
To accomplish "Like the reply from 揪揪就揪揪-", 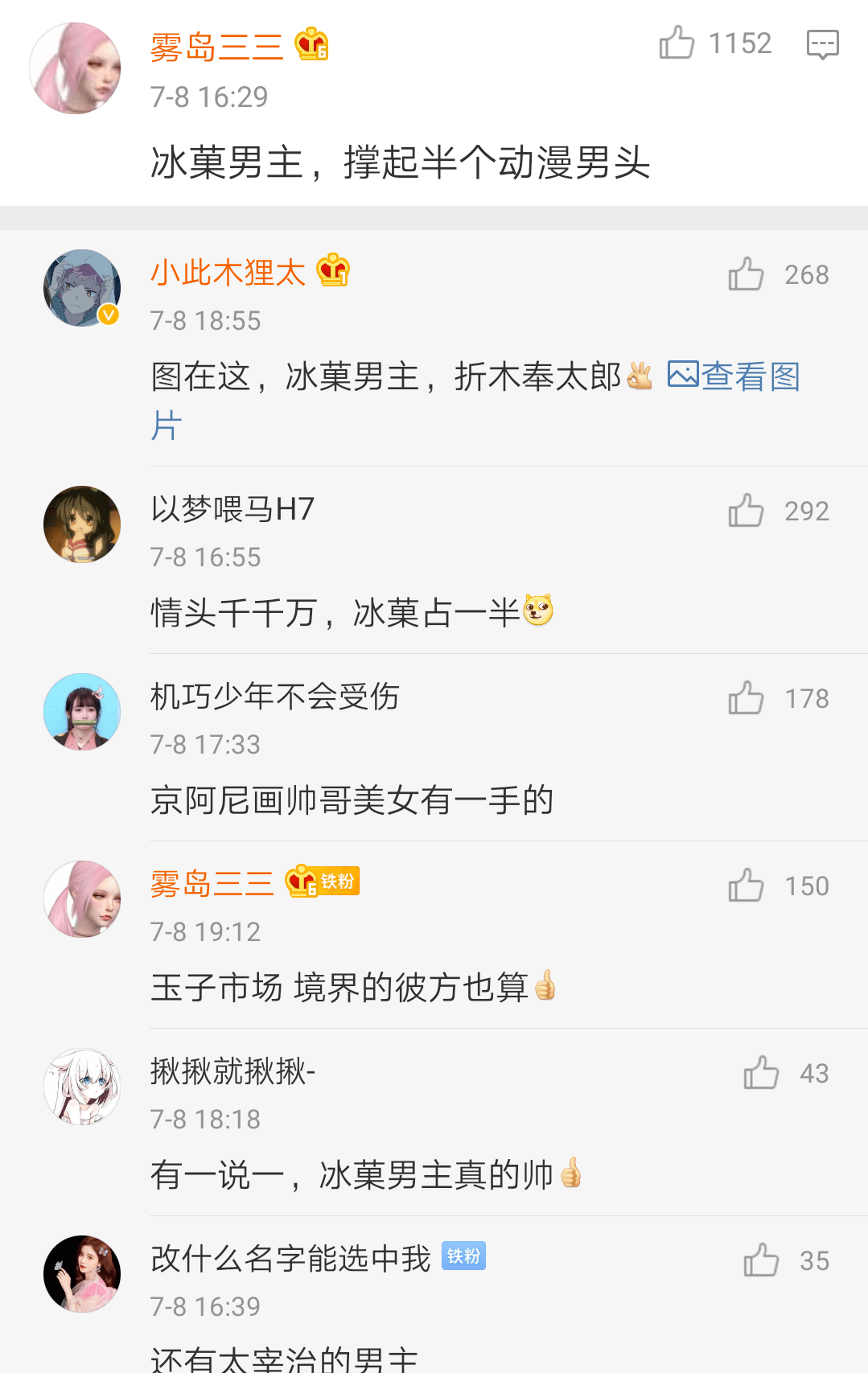I will pos(761,1073).
